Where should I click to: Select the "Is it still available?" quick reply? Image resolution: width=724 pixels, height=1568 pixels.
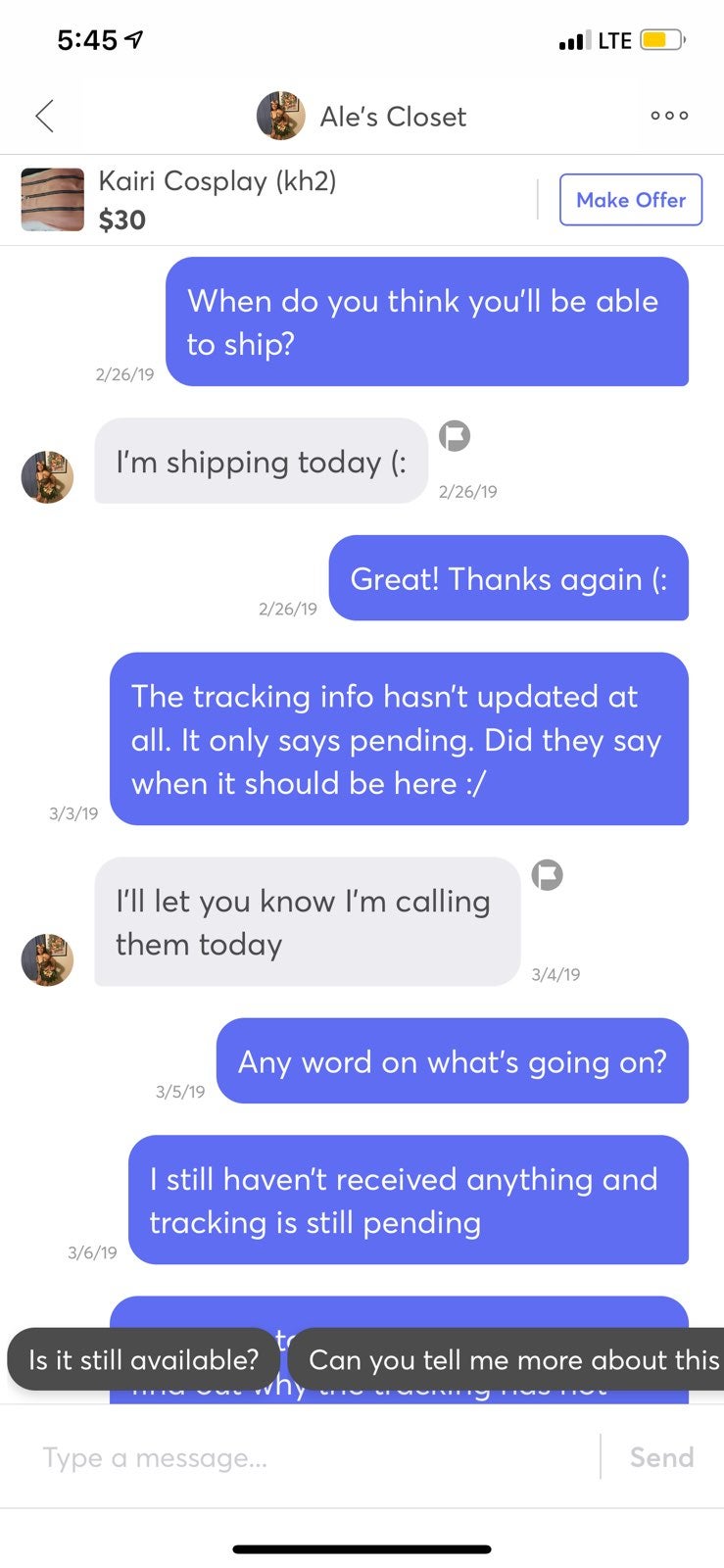143,1359
